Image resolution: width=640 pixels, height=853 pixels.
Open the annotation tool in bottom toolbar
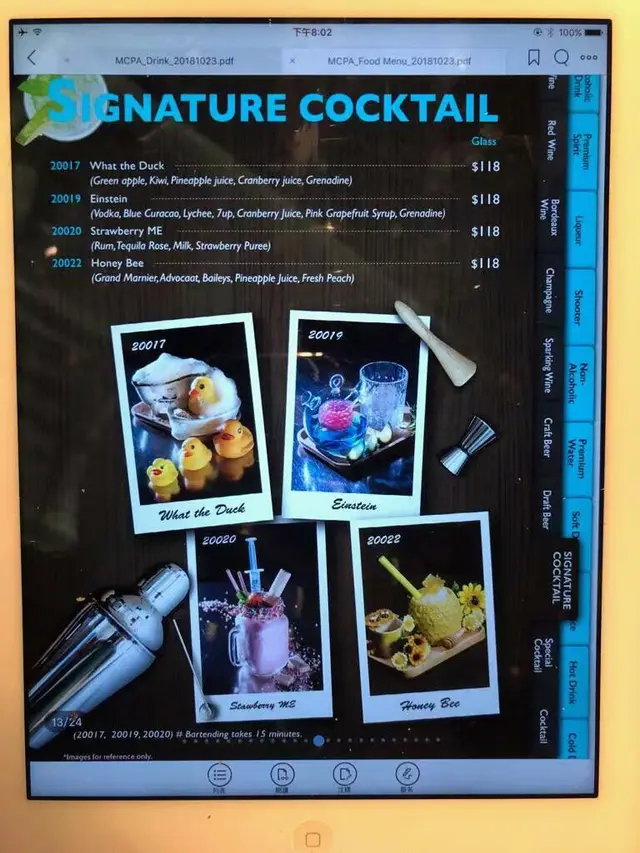coord(344,776)
